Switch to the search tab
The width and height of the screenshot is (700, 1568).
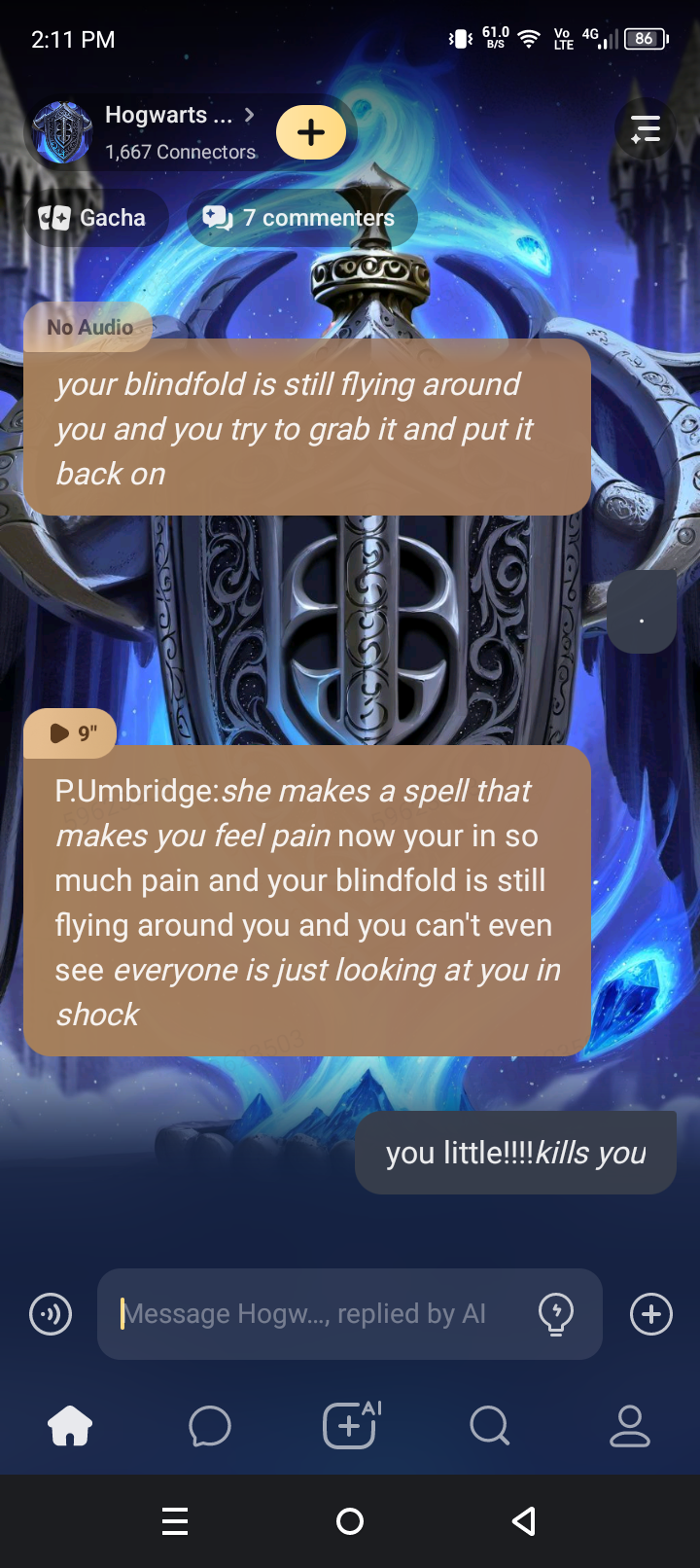[489, 1426]
